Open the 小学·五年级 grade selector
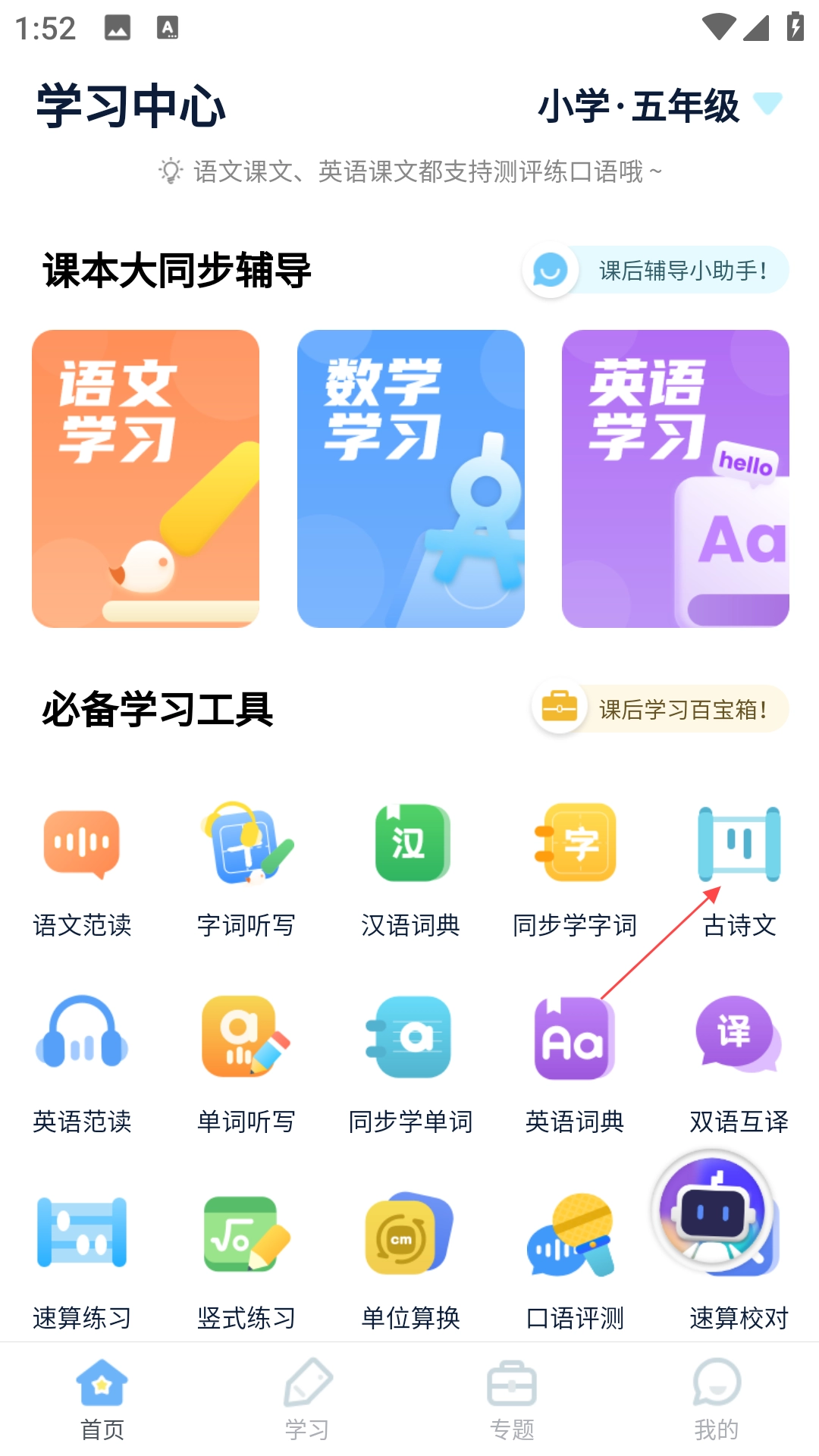 pos(658,105)
